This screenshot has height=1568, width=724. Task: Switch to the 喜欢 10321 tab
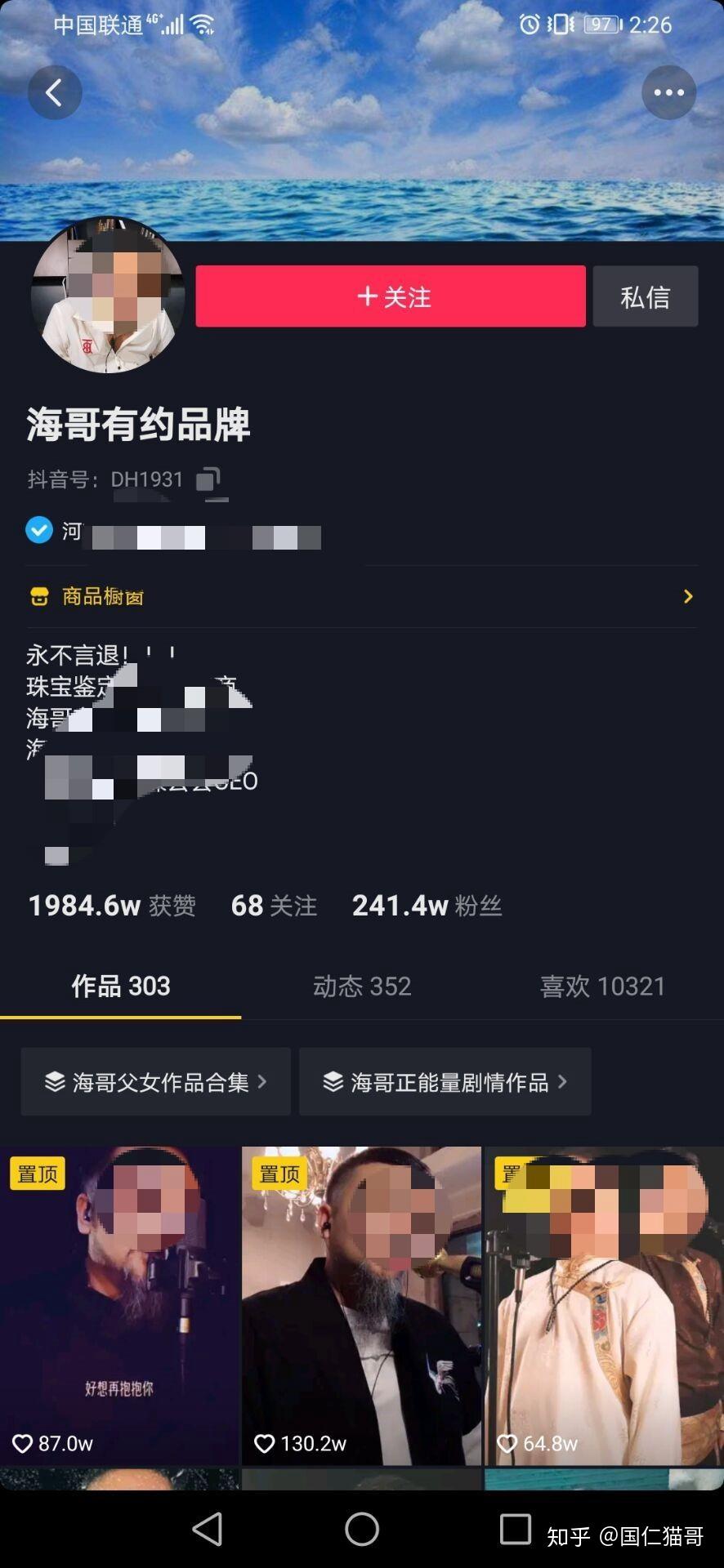(602, 987)
